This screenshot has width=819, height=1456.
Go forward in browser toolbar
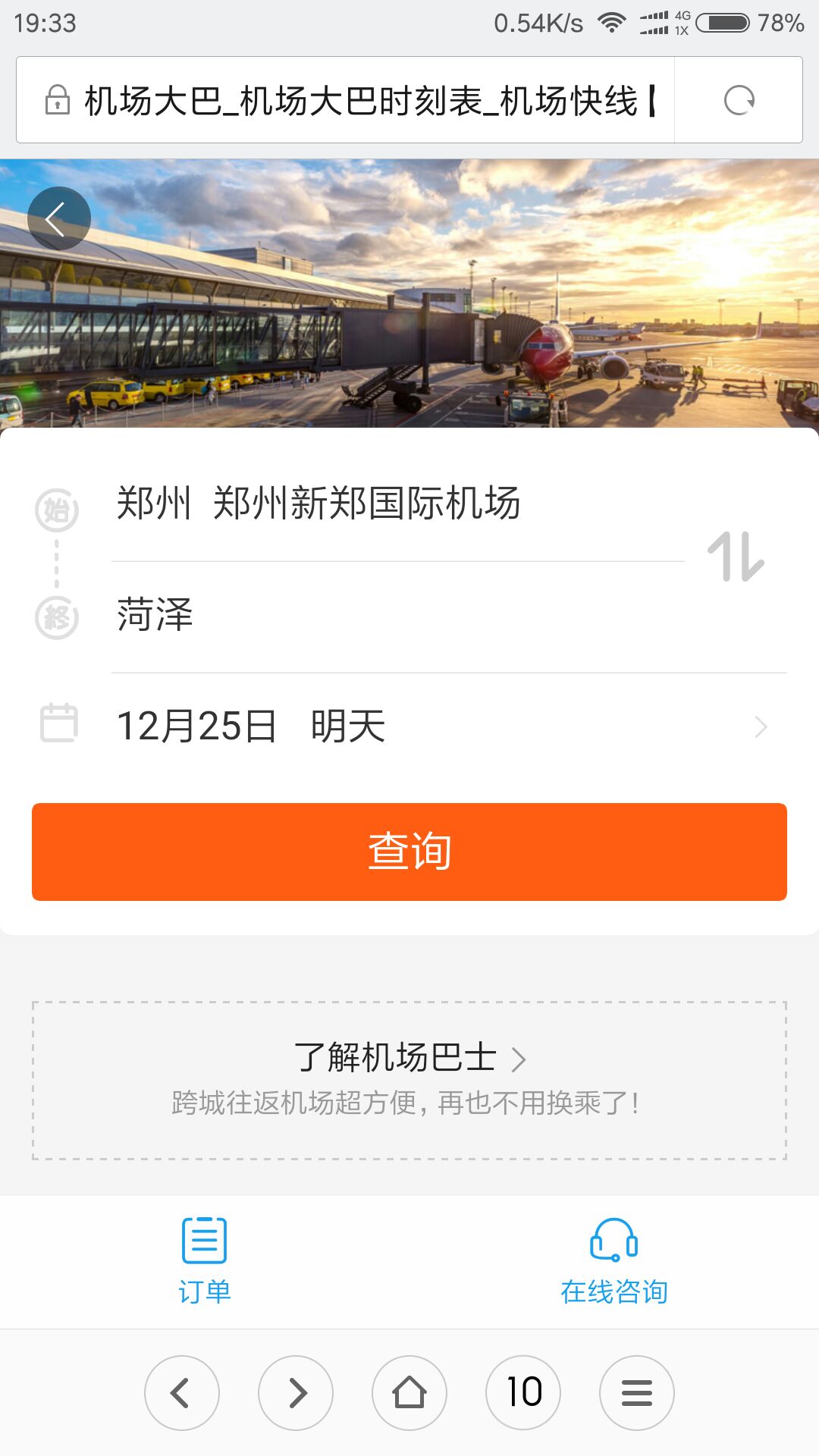click(x=296, y=1393)
